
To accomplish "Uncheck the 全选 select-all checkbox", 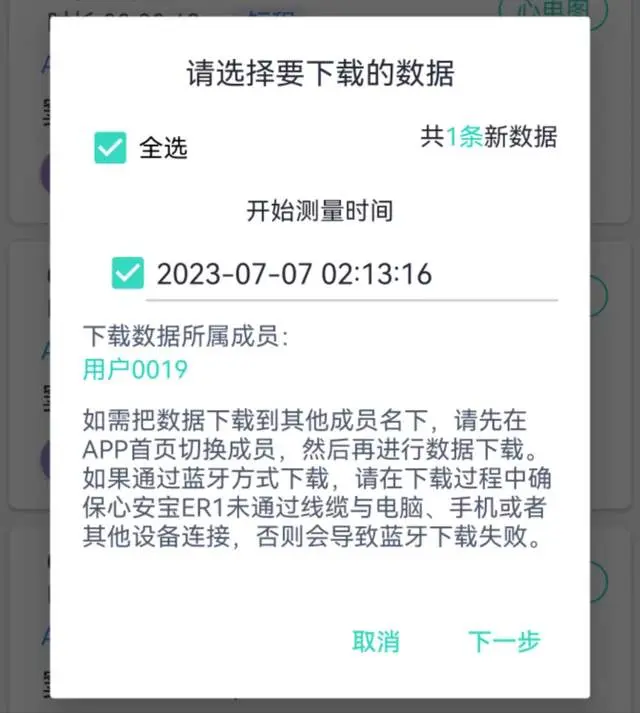I will pos(110,148).
